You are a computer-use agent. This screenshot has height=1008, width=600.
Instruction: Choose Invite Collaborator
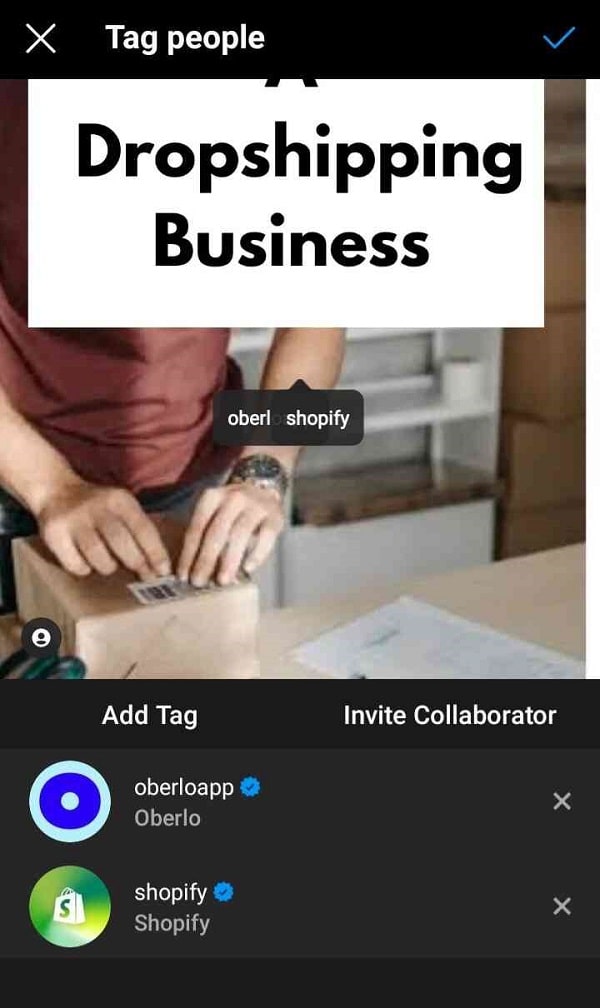pos(450,715)
